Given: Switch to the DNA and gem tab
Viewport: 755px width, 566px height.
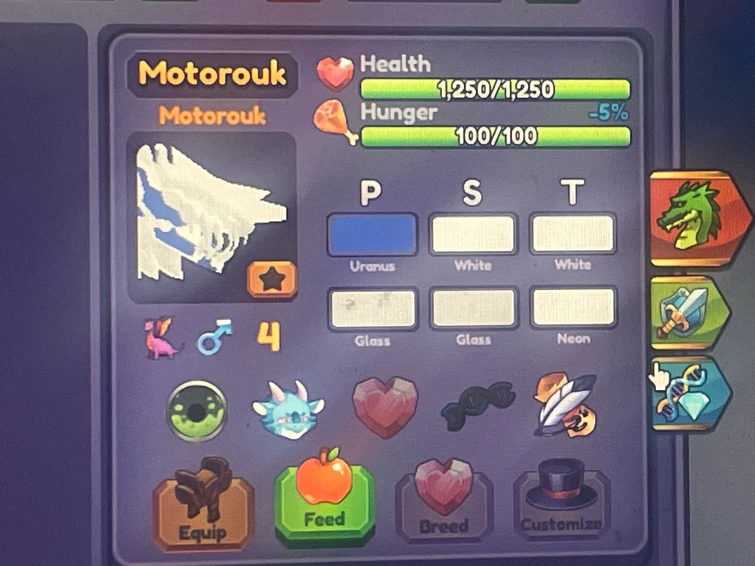Looking at the screenshot, I should [x=688, y=393].
